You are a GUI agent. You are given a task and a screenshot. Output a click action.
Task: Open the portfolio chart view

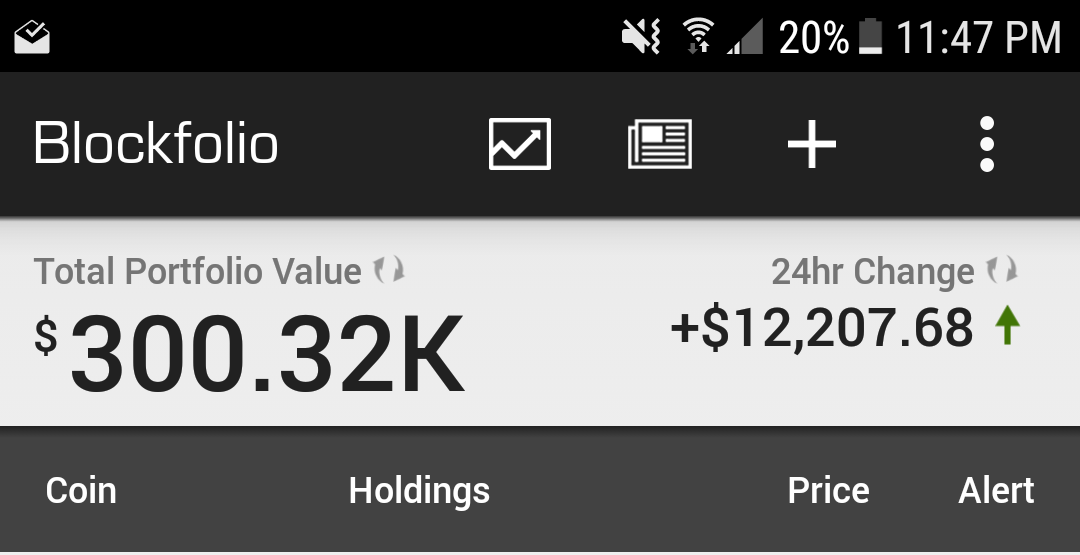pos(519,144)
